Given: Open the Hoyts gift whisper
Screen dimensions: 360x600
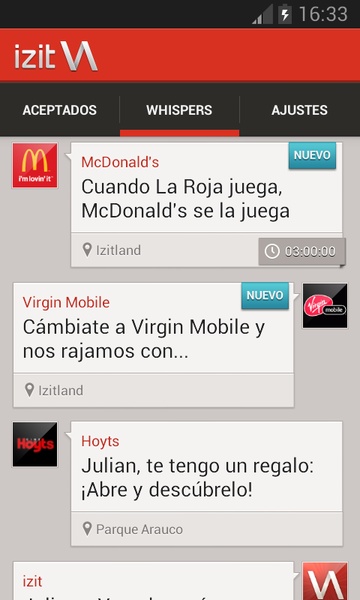Looking at the screenshot, I should [207, 484].
